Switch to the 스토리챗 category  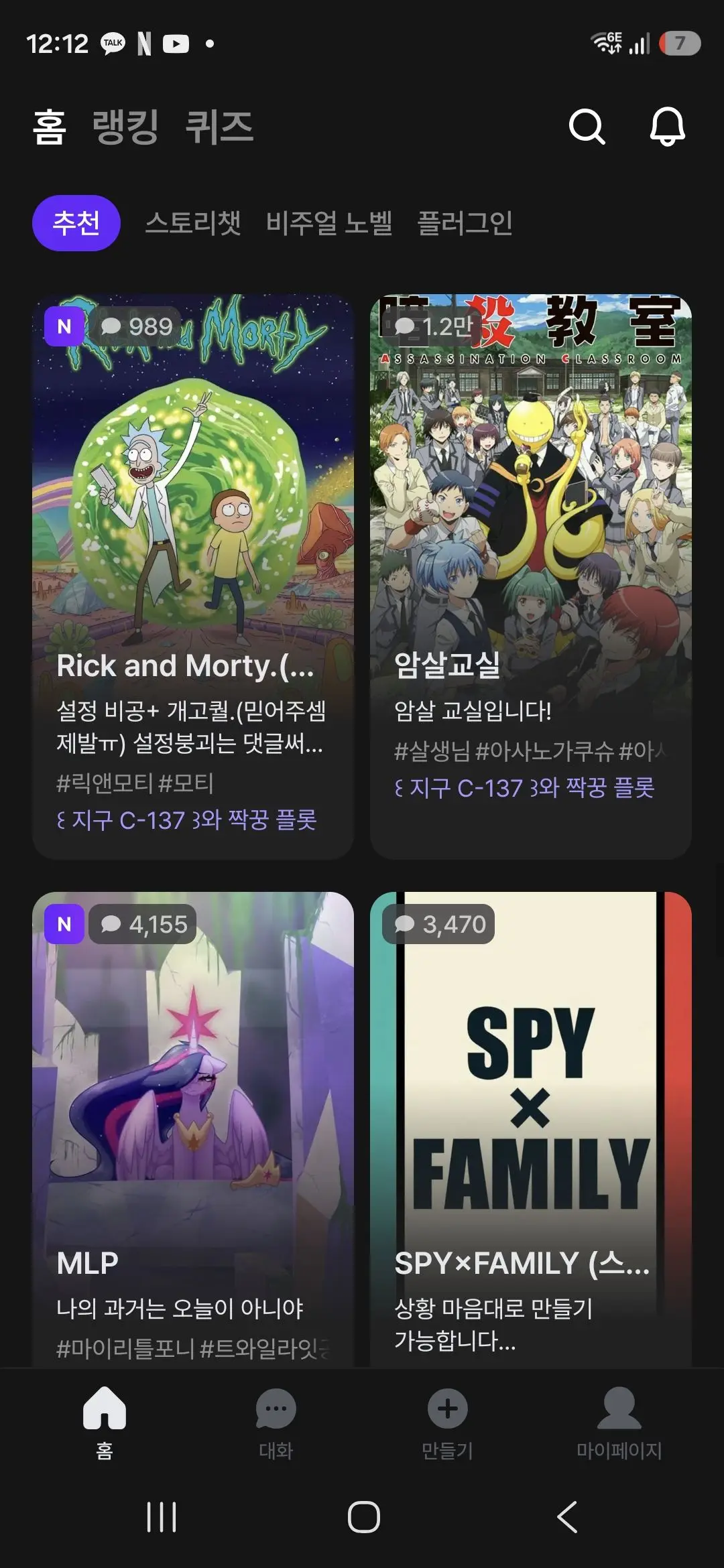pos(193,223)
